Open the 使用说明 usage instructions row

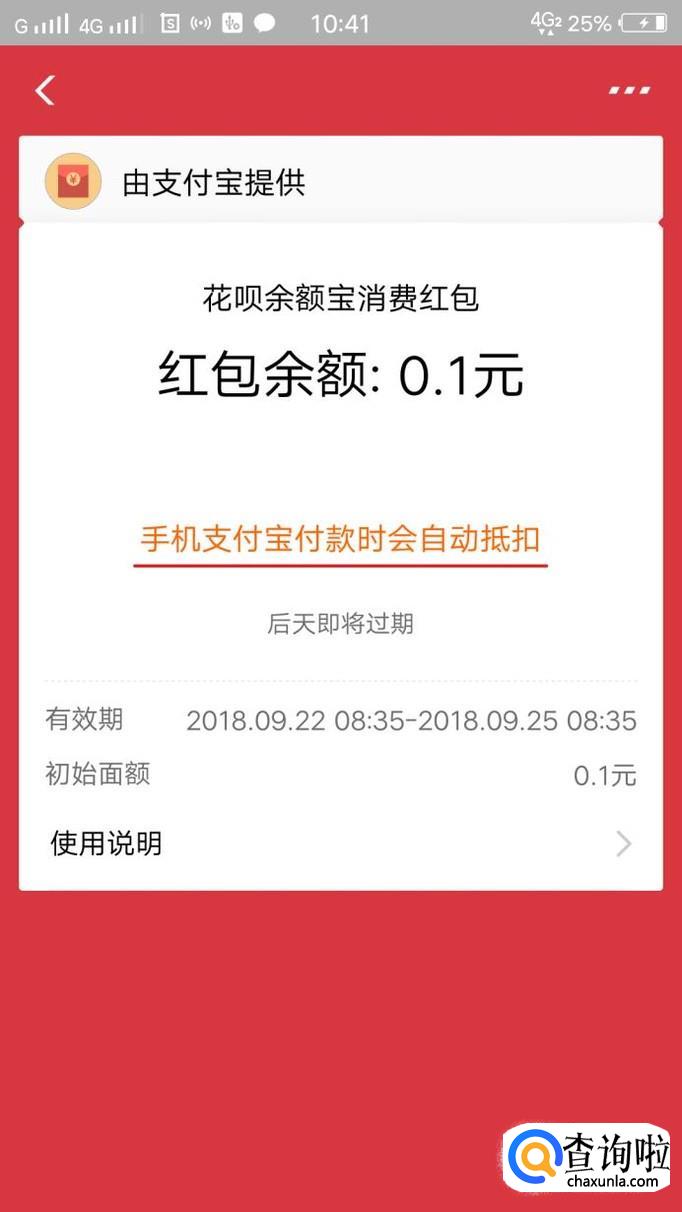(x=340, y=844)
